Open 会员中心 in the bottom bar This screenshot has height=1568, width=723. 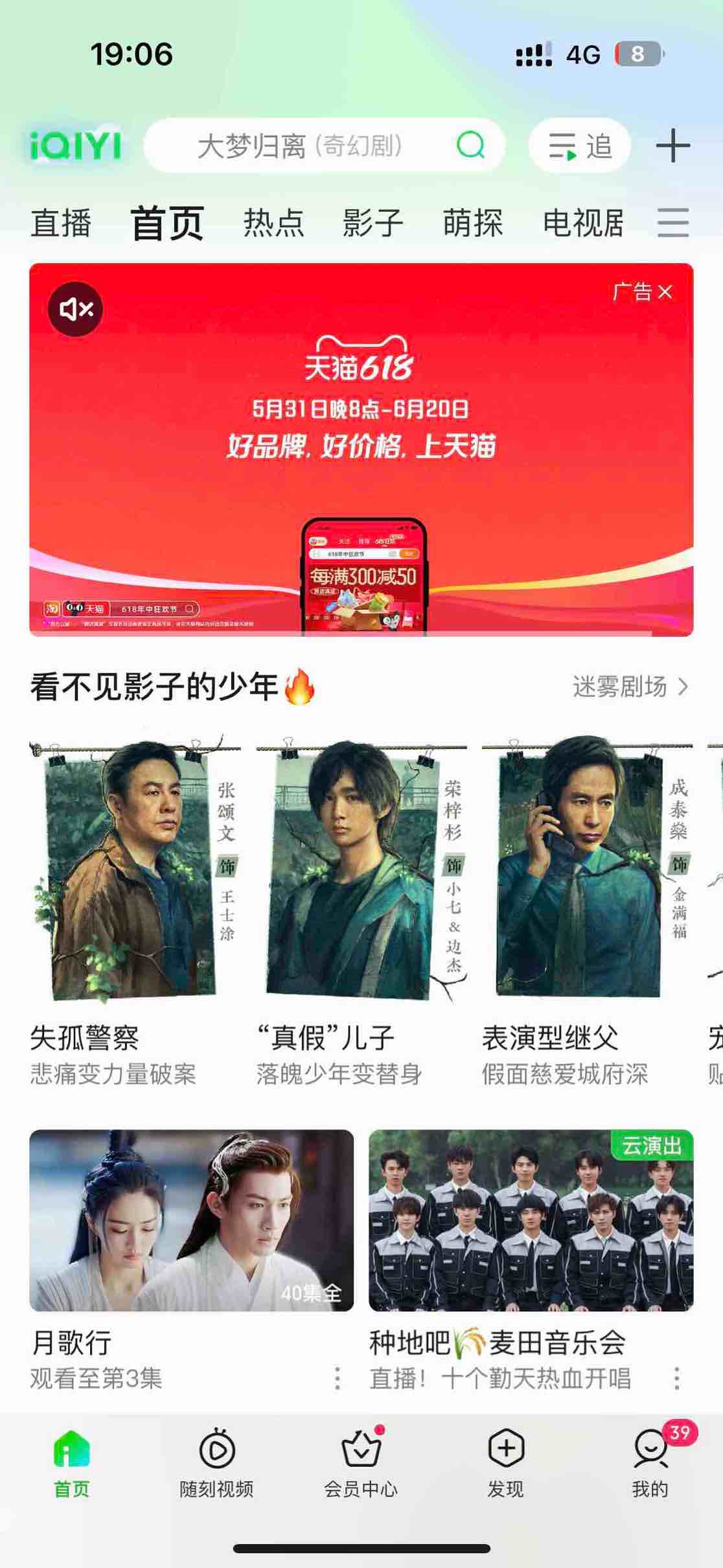click(x=361, y=1461)
